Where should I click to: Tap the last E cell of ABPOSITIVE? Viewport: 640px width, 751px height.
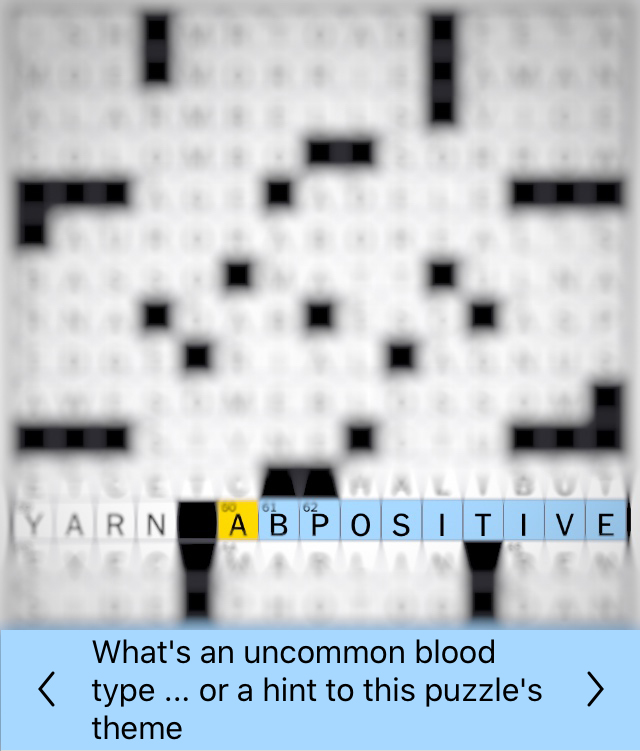pos(605,522)
